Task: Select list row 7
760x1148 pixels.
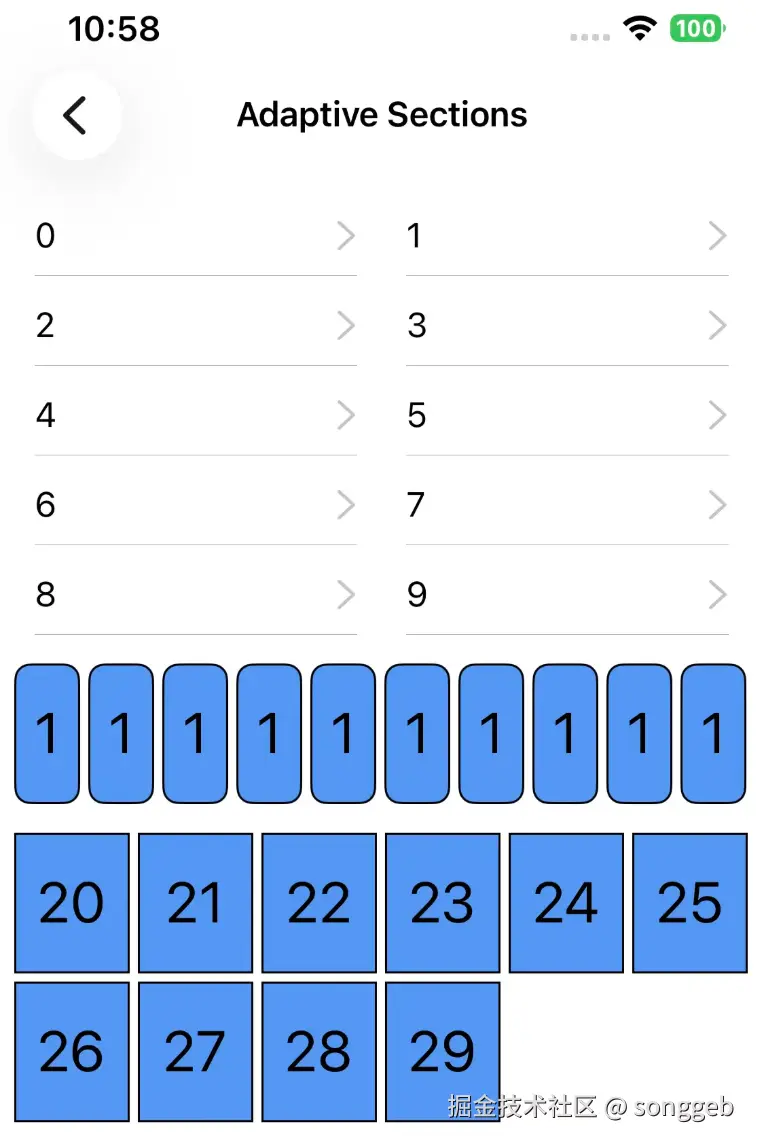Action: 567,505
